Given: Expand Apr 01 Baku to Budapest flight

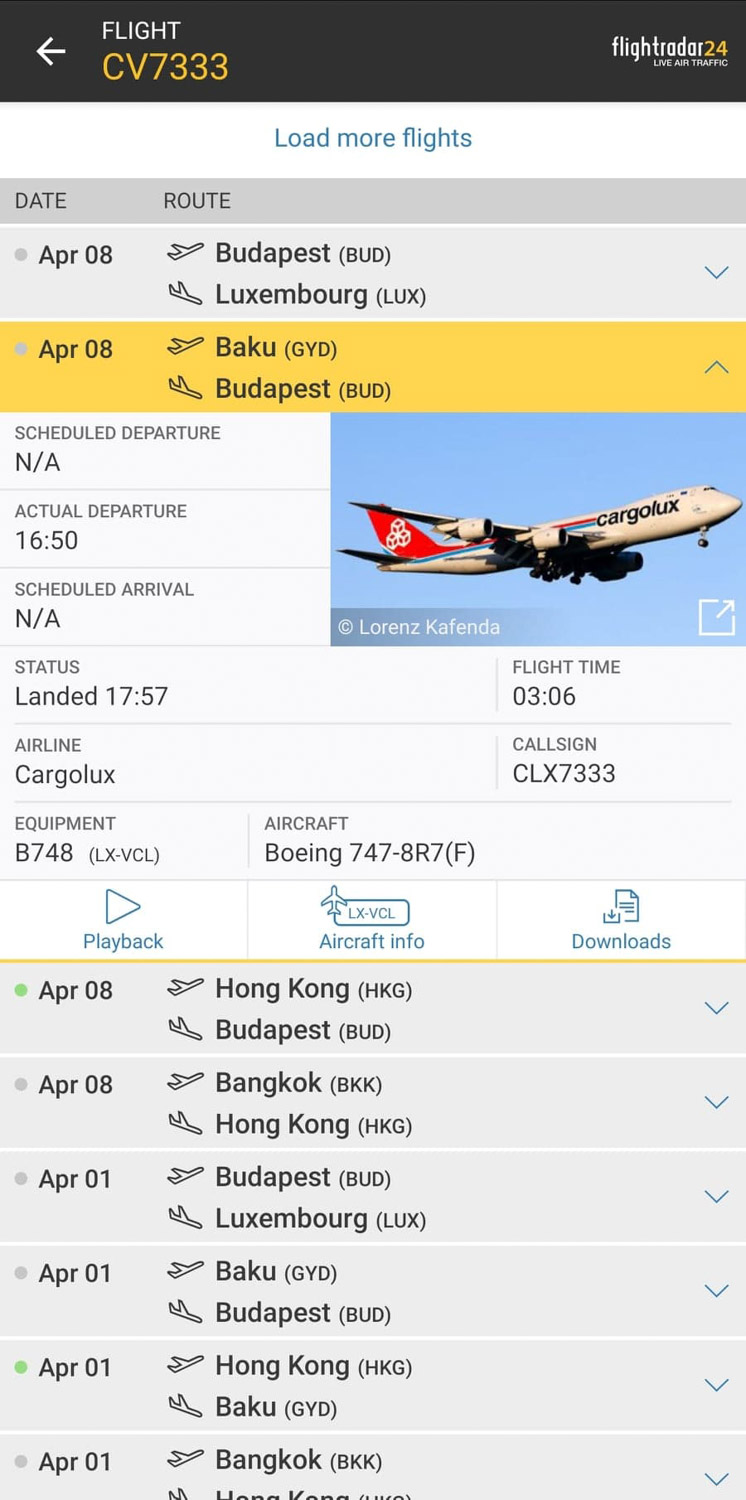Looking at the screenshot, I should (x=716, y=1291).
